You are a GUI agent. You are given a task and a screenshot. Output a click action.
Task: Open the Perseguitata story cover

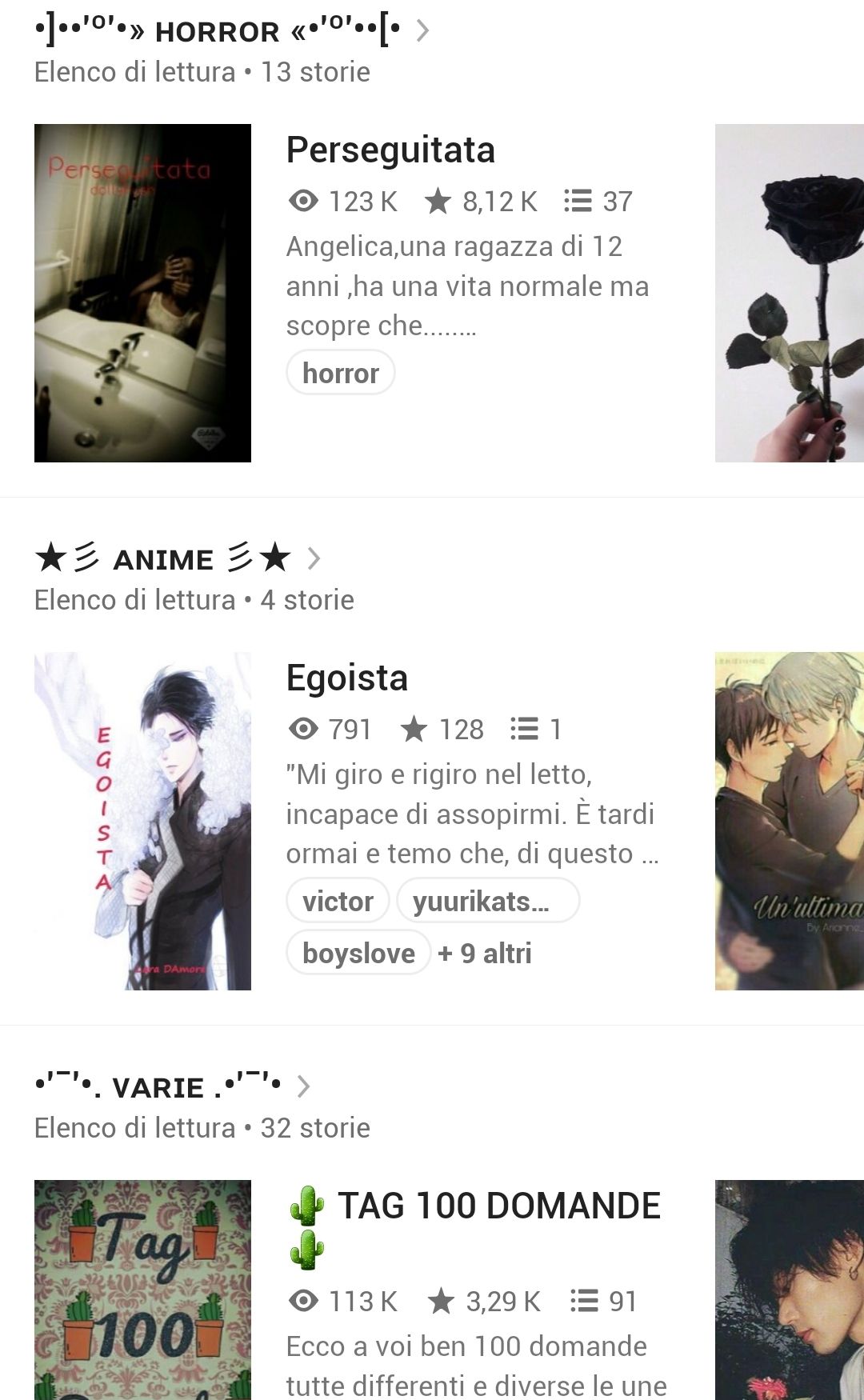(142, 293)
